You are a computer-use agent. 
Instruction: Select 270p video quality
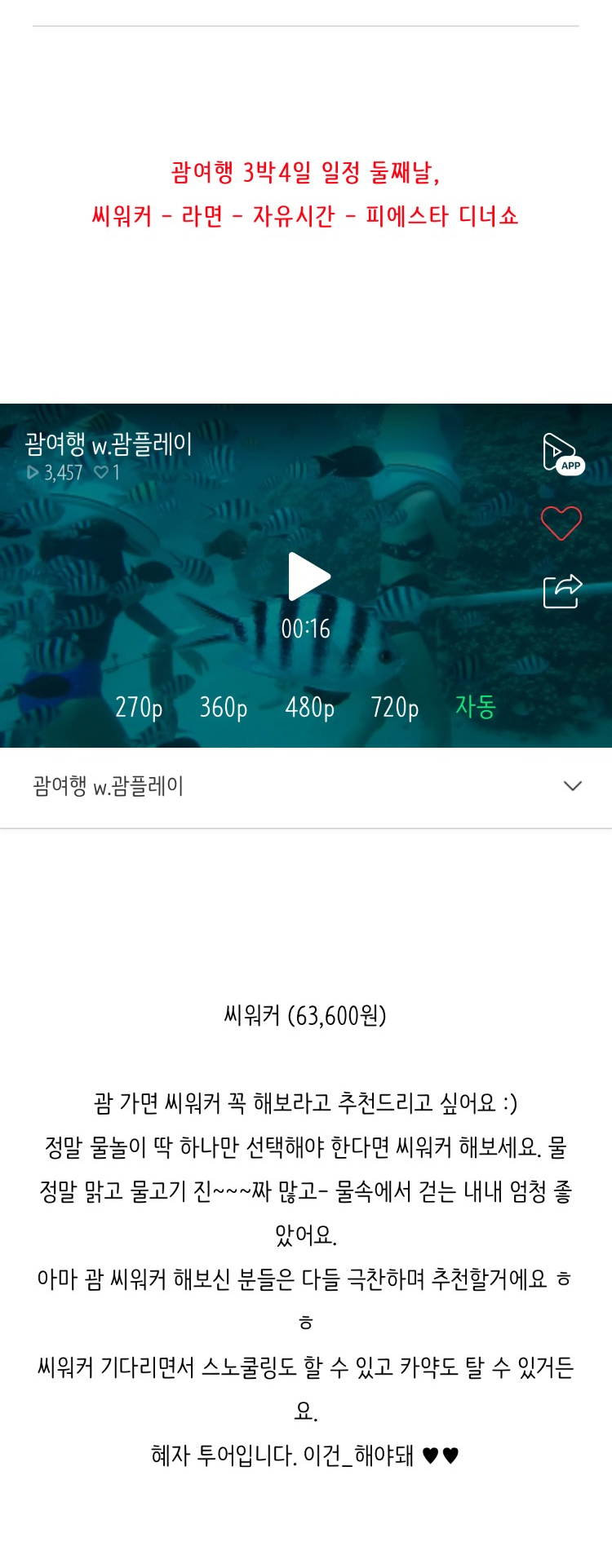point(139,707)
